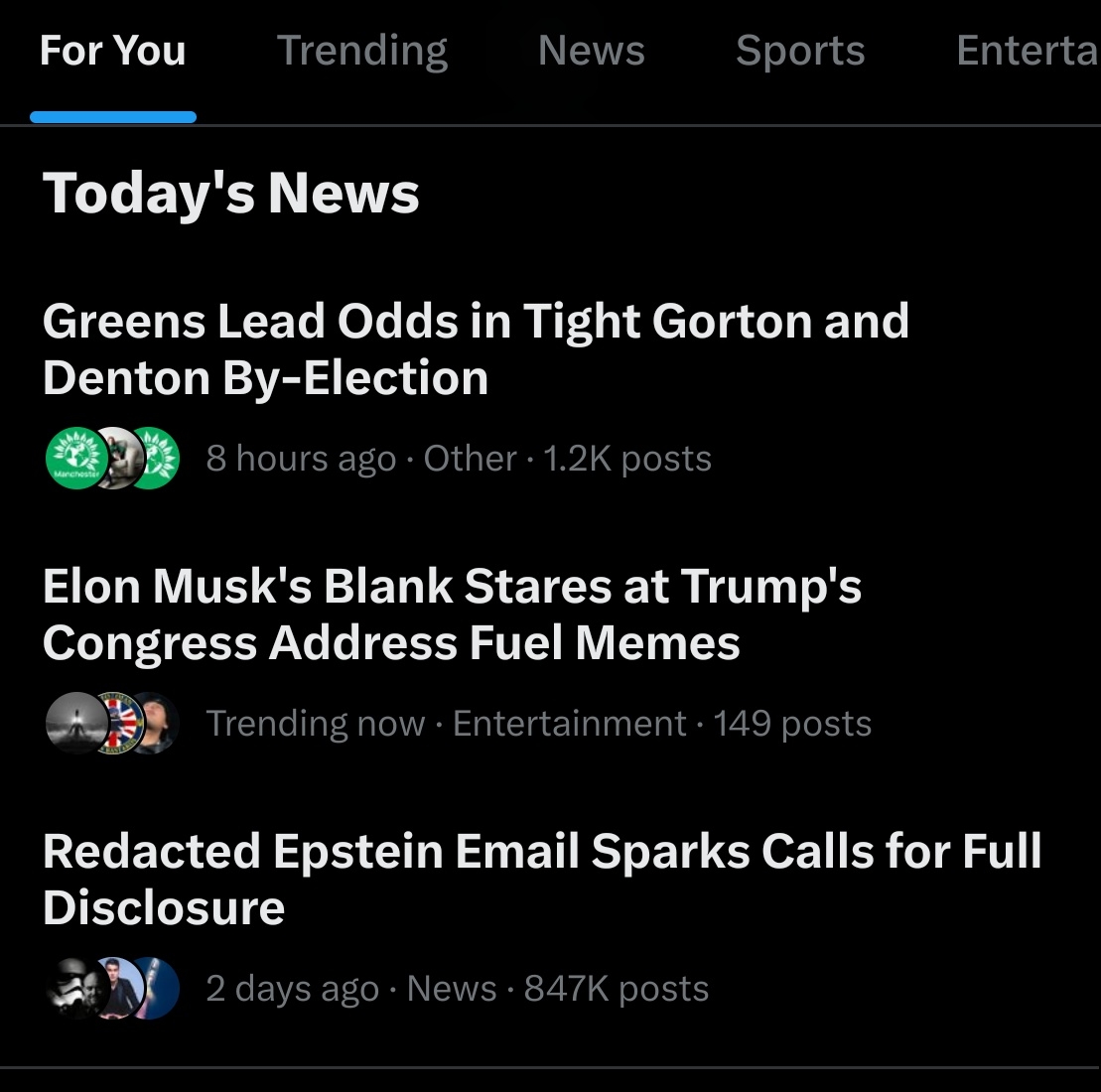1101x1092 pixels.
Task: View the Redacted Epstein Email story
Action: [542, 879]
